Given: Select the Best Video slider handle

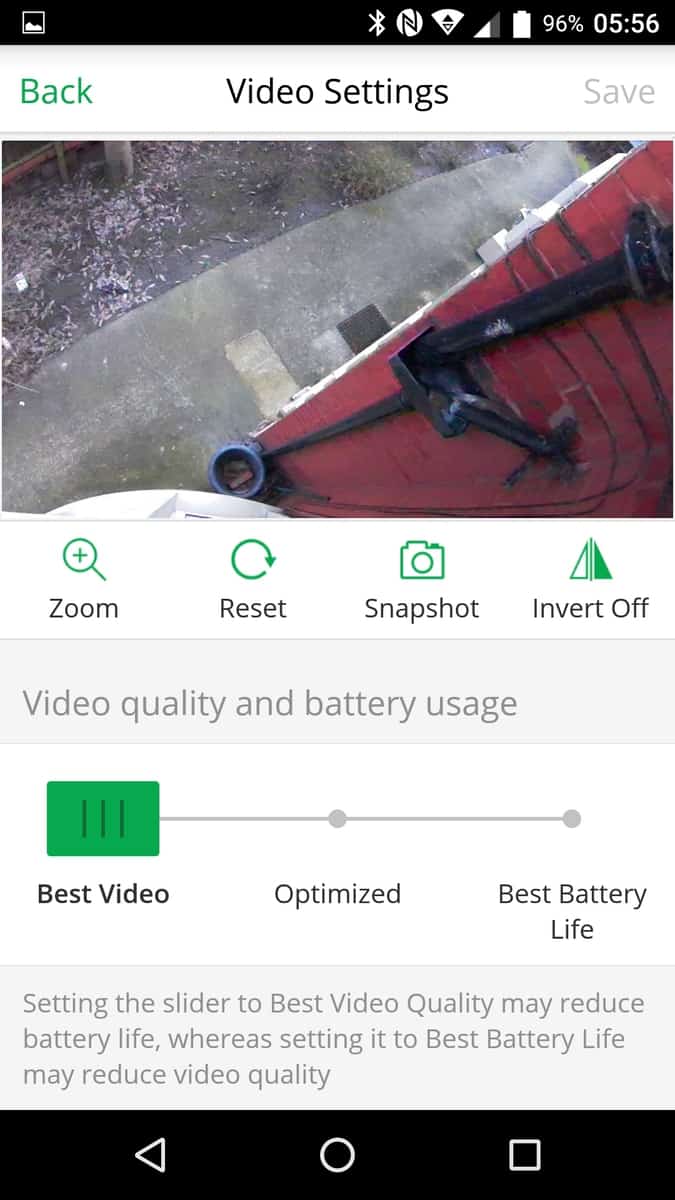Looking at the screenshot, I should [103, 819].
